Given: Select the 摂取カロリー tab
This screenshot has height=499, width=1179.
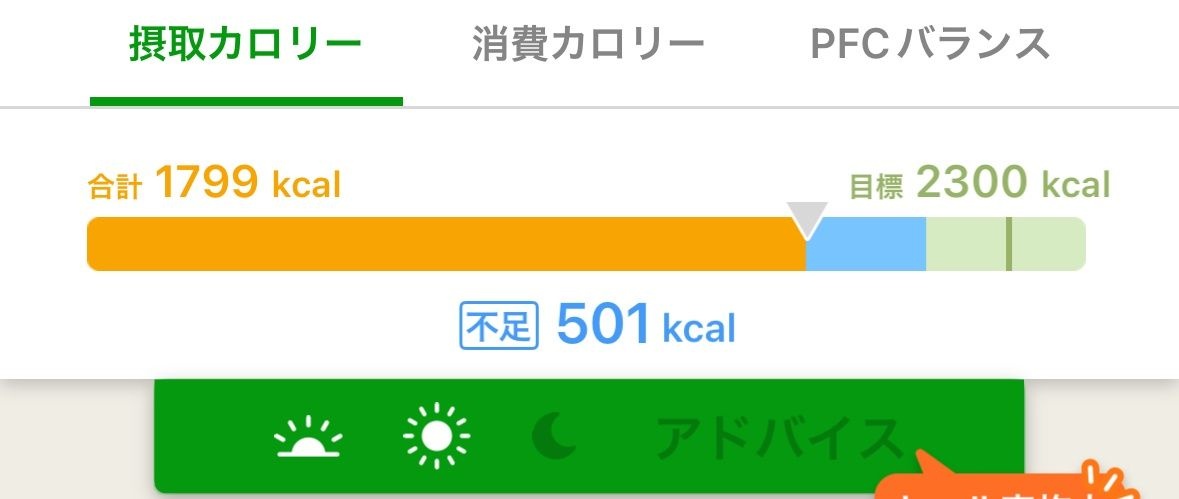Looking at the screenshot, I should click(245, 46).
